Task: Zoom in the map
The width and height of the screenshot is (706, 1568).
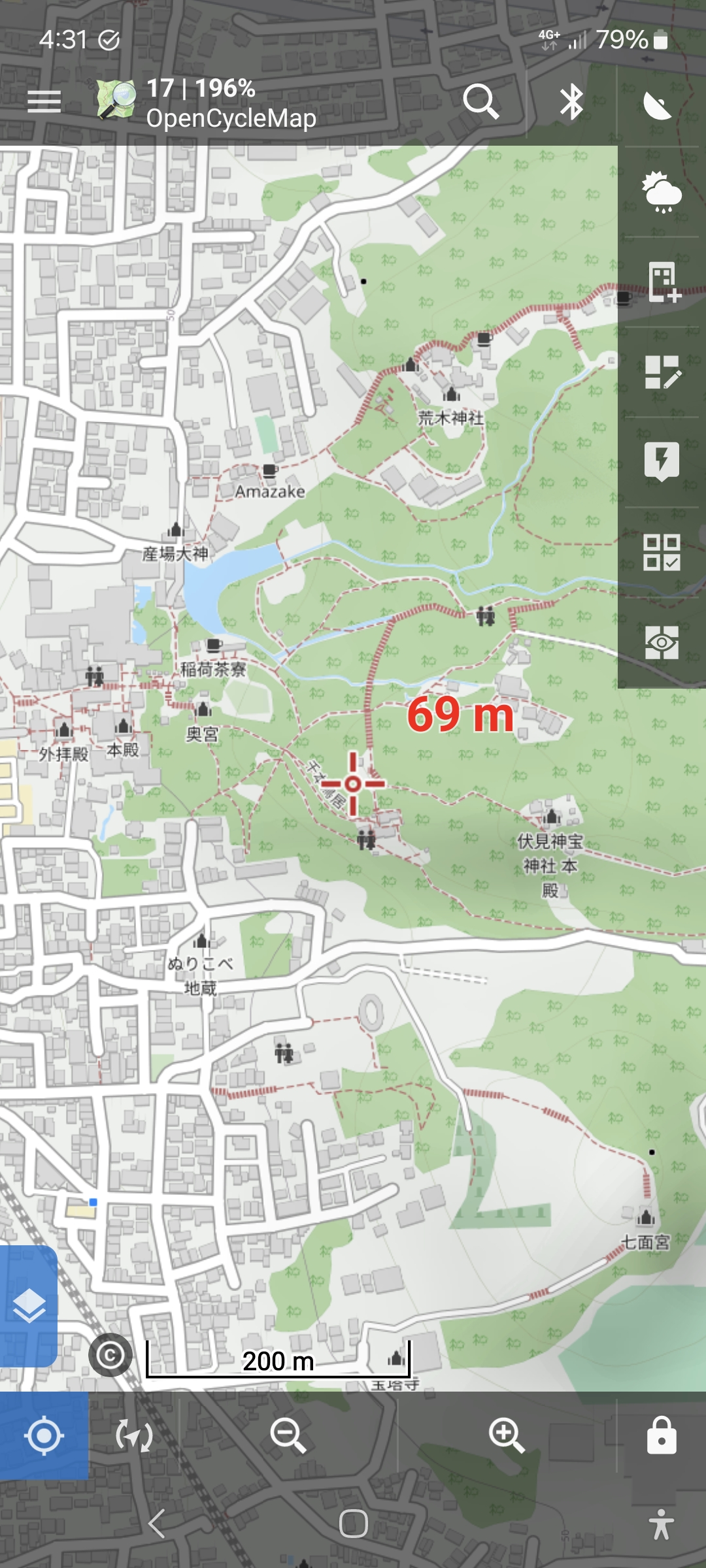Action: (x=507, y=1435)
